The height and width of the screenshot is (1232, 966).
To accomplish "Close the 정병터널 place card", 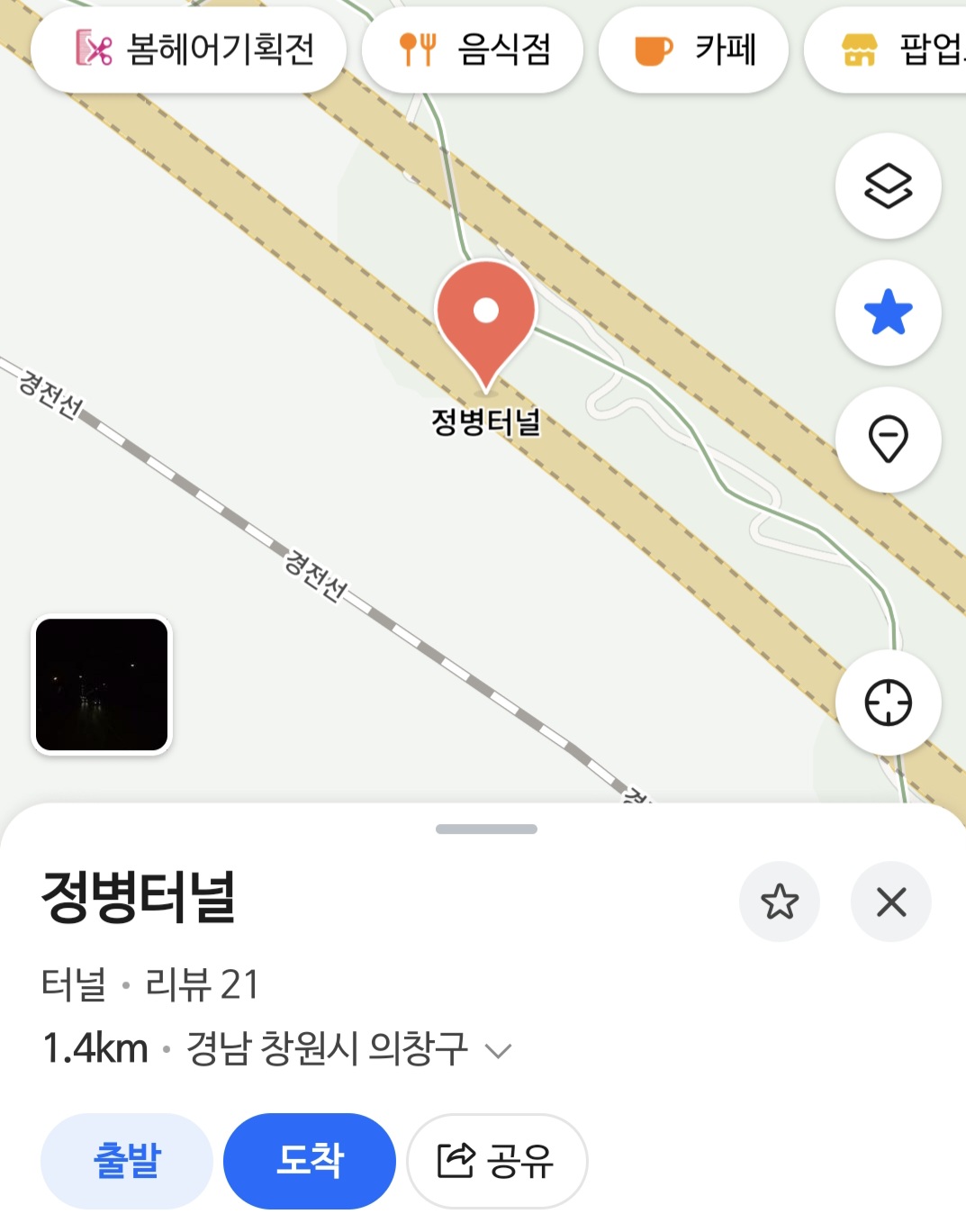I will click(x=891, y=901).
